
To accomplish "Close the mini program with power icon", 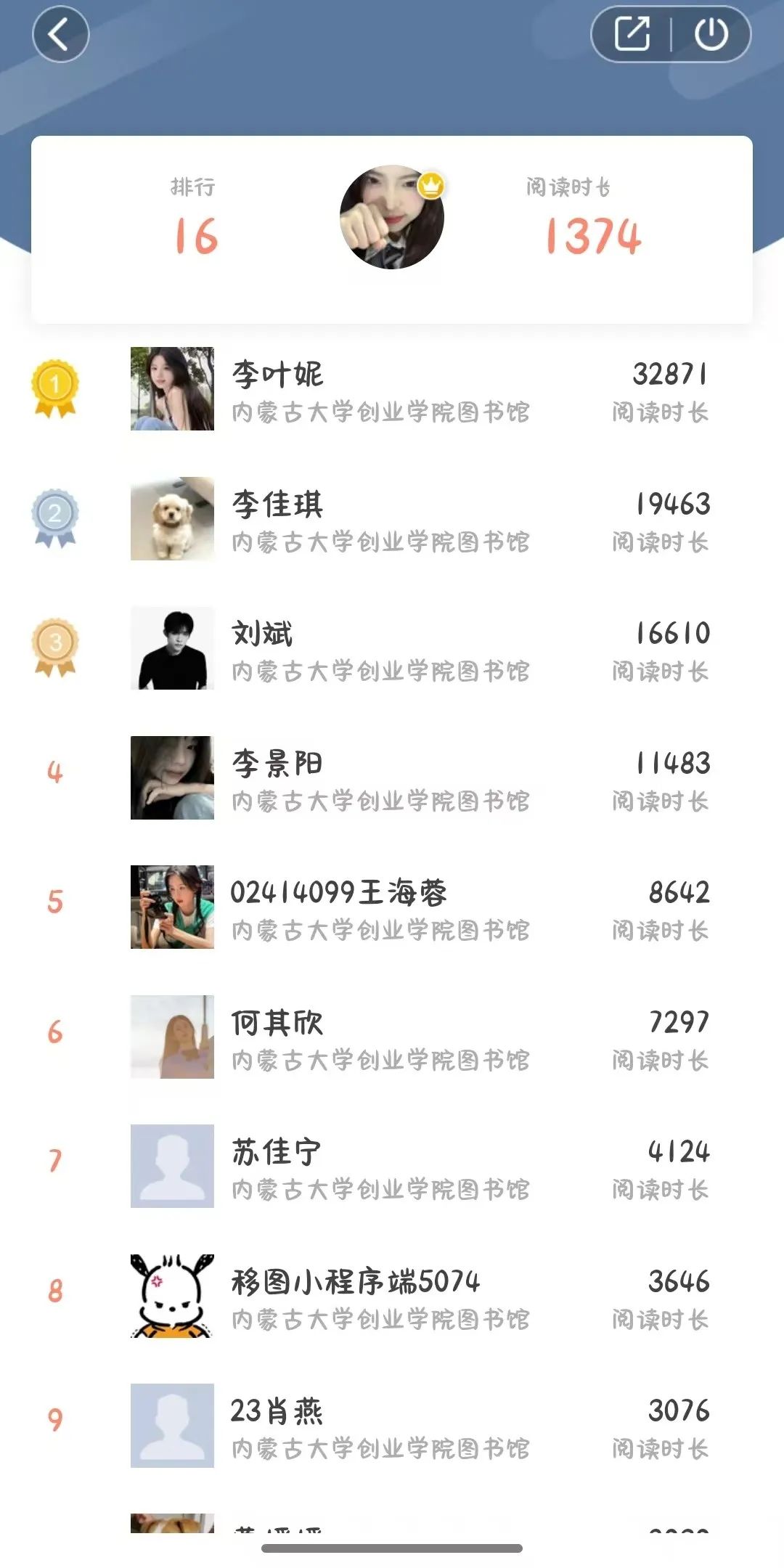I will click(711, 34).
